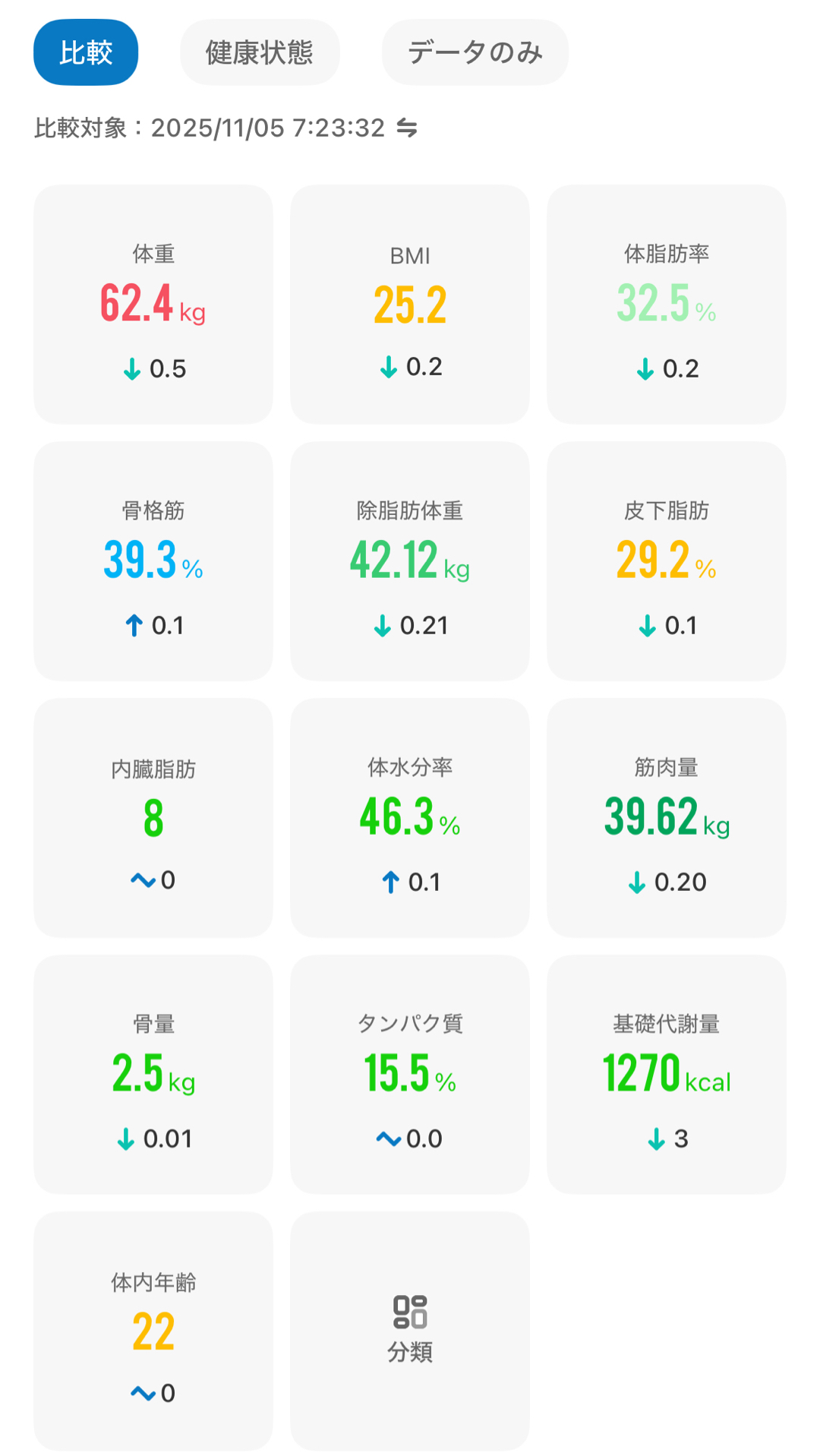Show 除脂肪体重 details
This screenshot has width=820, height=1456.
coord(409,561)
